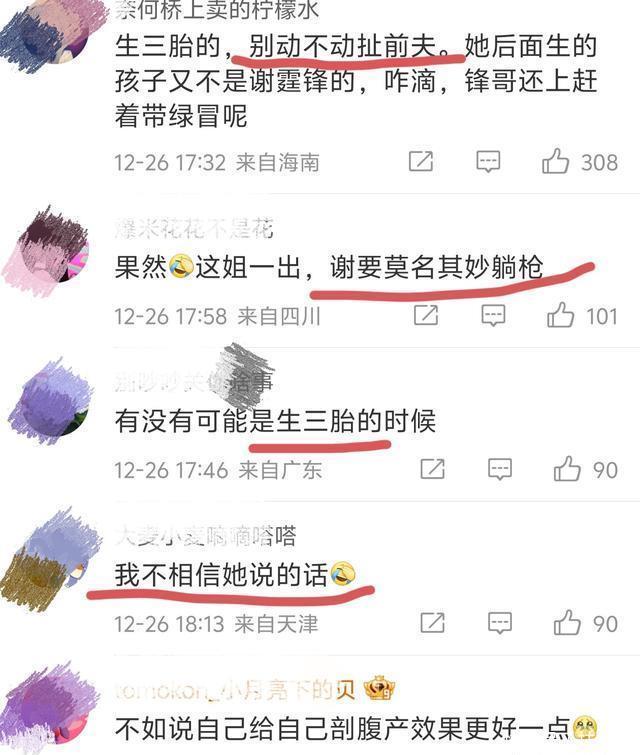Image resolution: width=640 pixels, height=755 pixels.
Task: Share the comment with 101 likes
Action: [426, 316]
